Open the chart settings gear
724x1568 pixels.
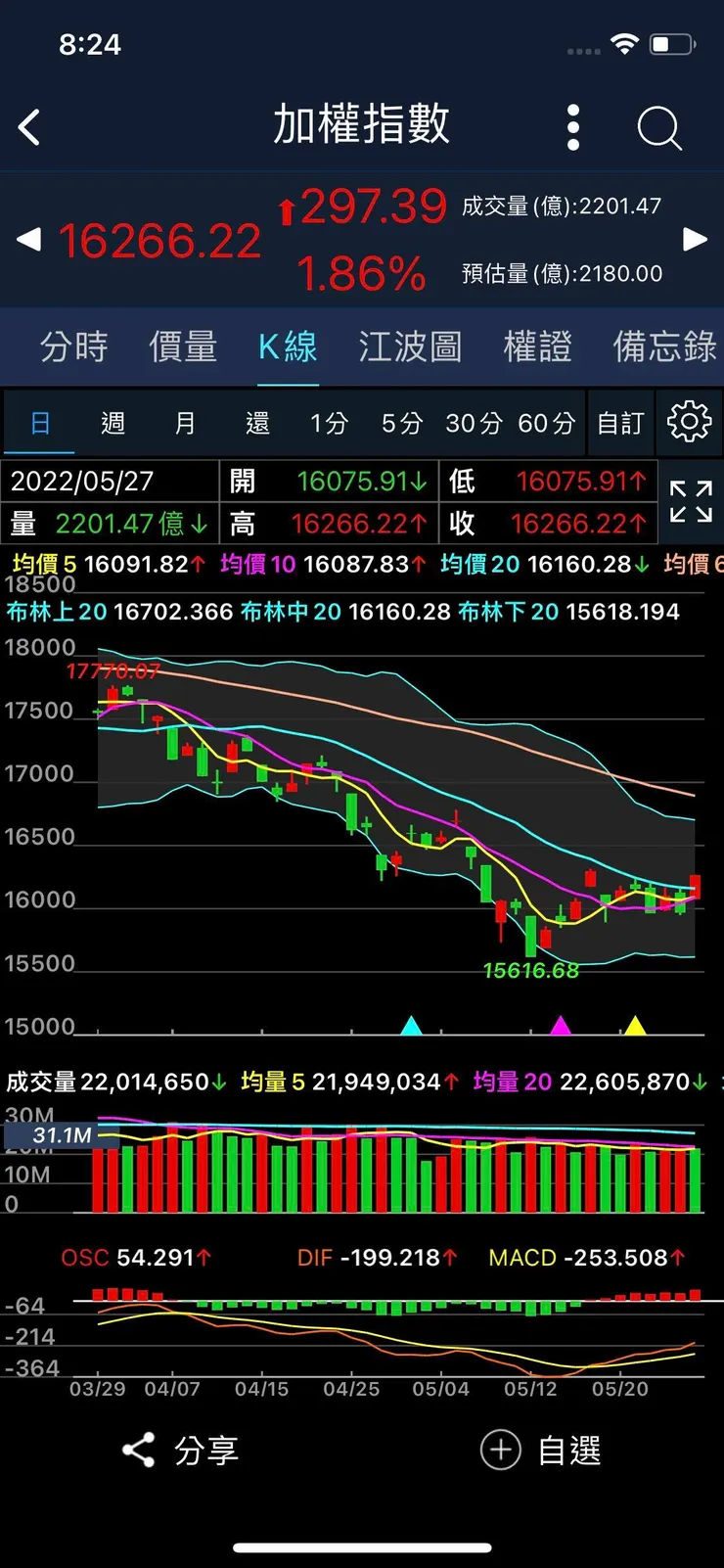tap(690, 422)
